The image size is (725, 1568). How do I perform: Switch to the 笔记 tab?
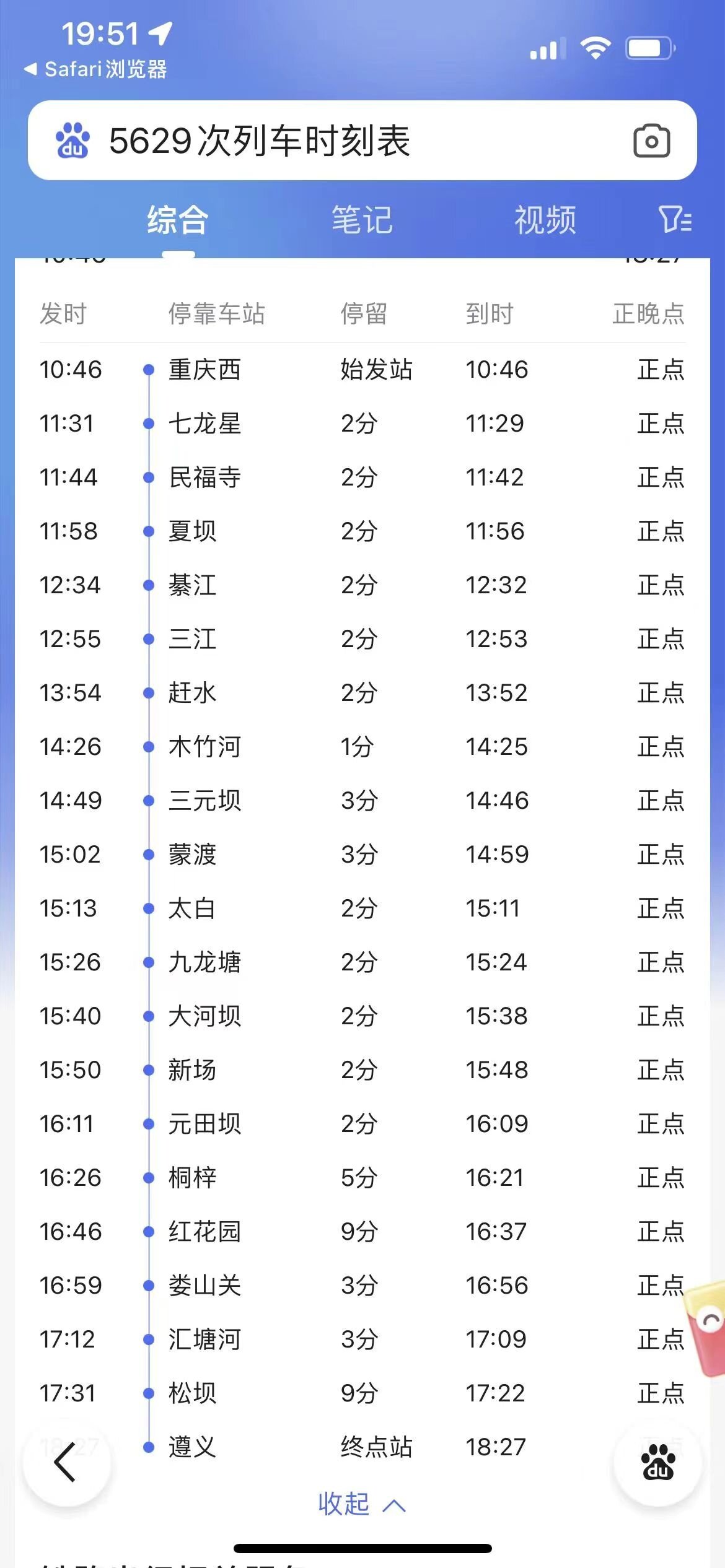click(362, 220)
